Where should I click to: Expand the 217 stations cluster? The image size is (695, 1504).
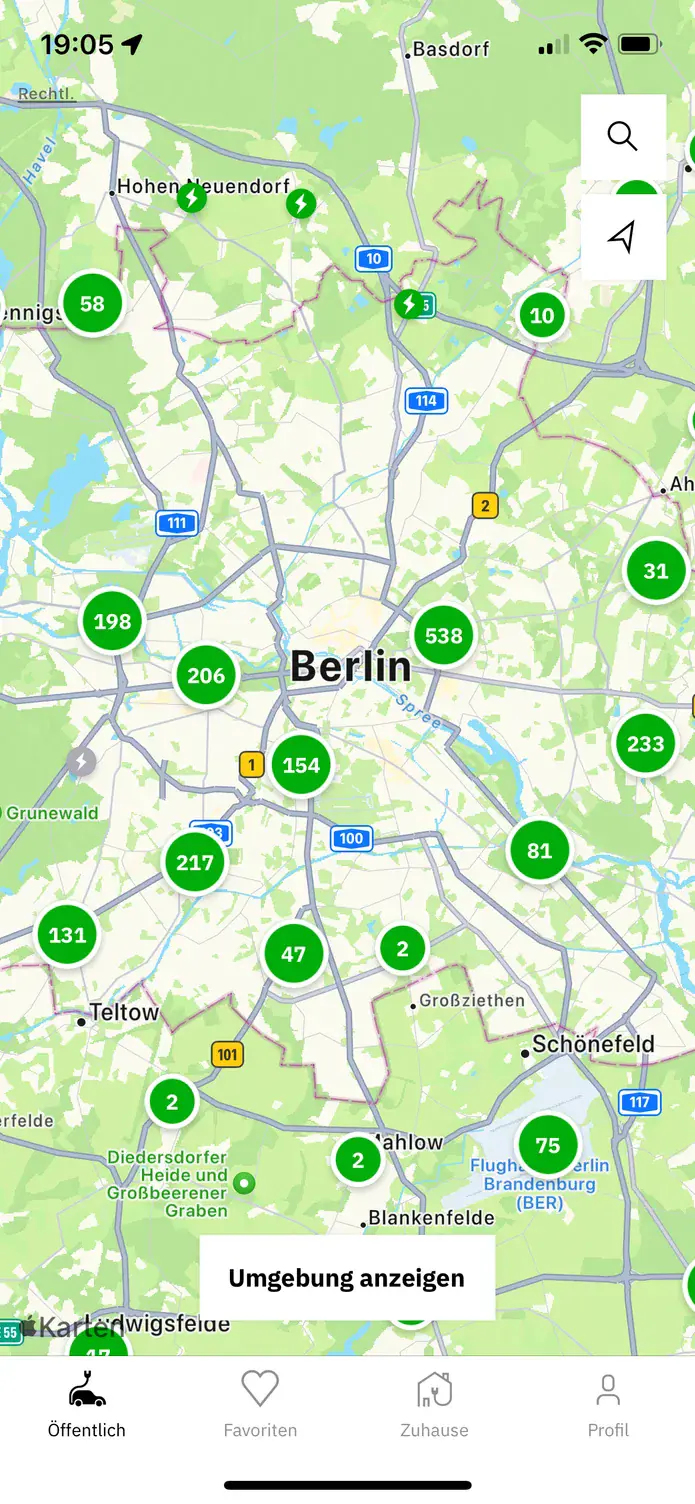(x=195, y=862)
